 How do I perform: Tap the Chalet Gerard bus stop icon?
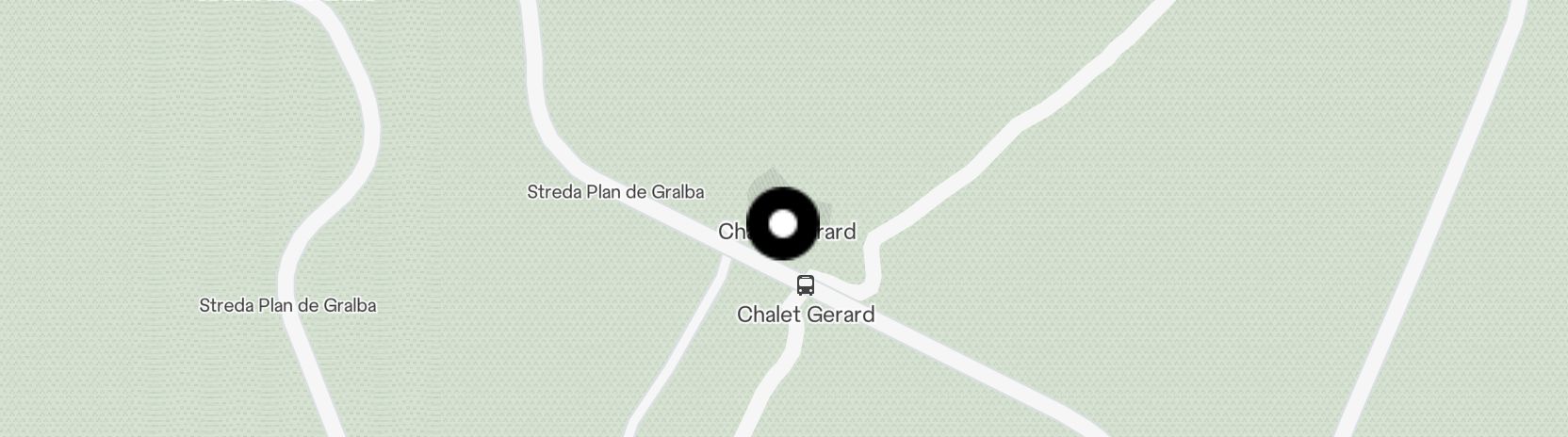[x=806, y=285]
